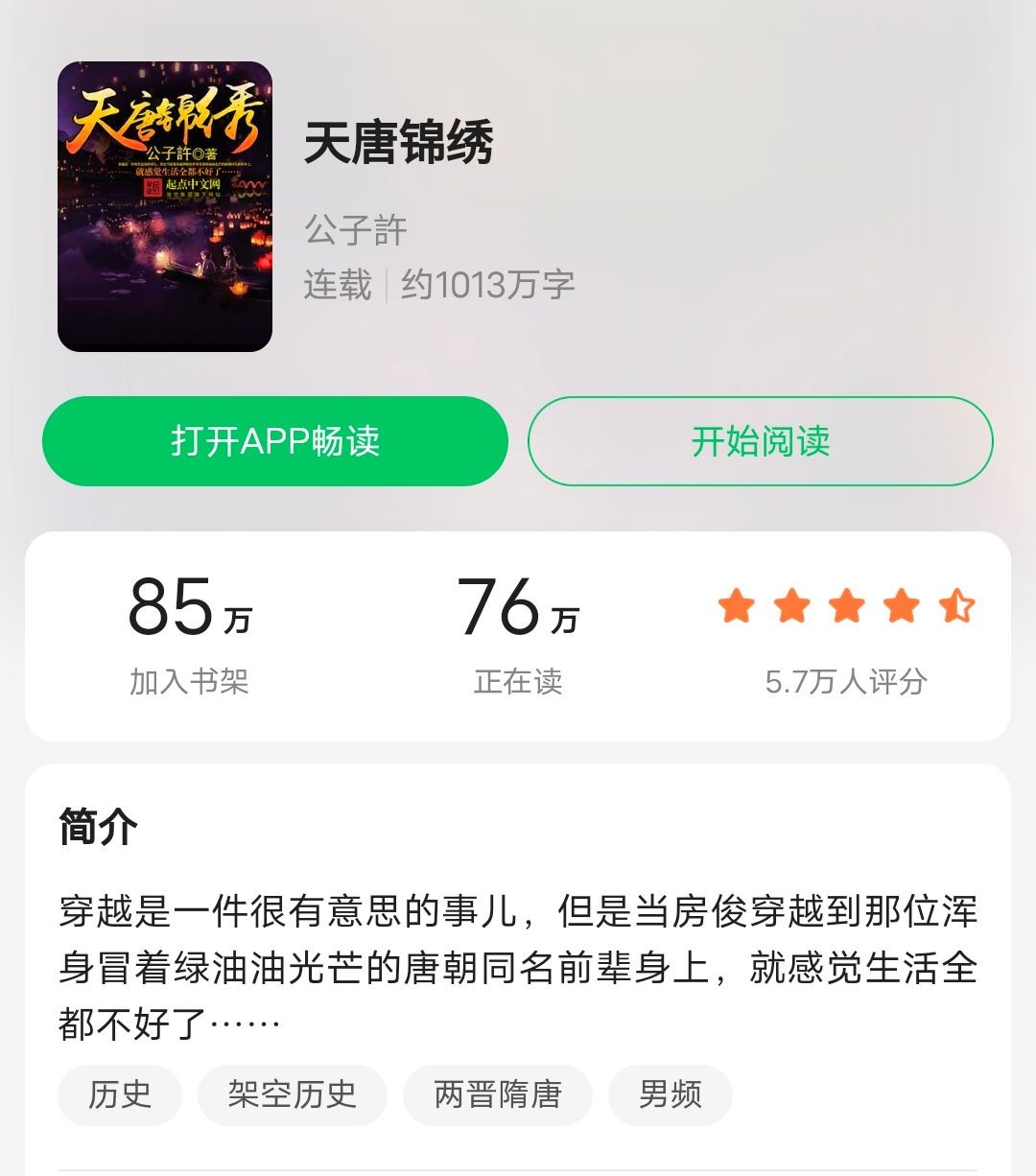Screen dimensions: 1036x1176
Task: Select the 历史 tag chip
Action: tap(120, 1094)
